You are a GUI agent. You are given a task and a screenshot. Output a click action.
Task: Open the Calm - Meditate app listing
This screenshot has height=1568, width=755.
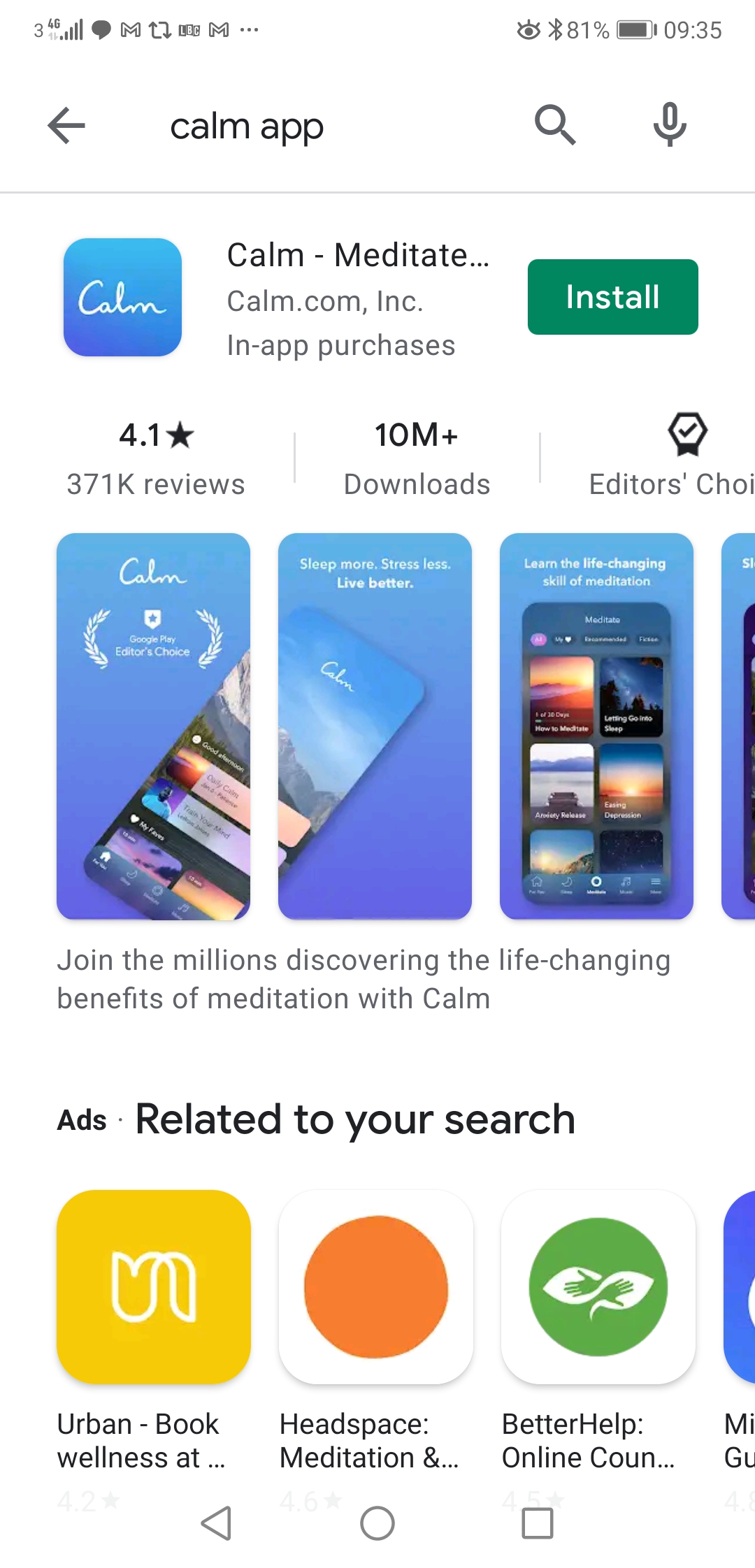(357, 256)
